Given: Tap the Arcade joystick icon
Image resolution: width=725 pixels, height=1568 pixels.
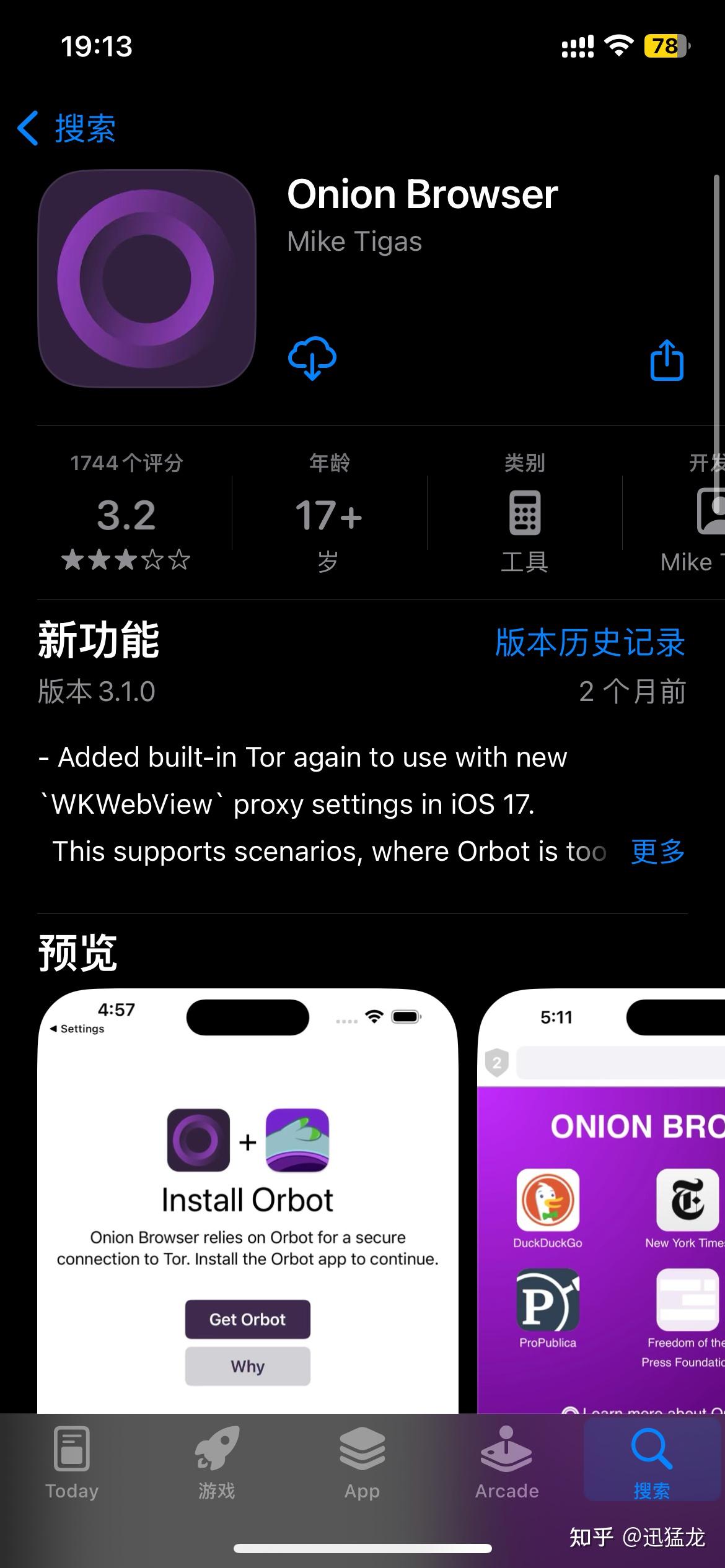Looking at the screenshot, I should coord(506,1448).
